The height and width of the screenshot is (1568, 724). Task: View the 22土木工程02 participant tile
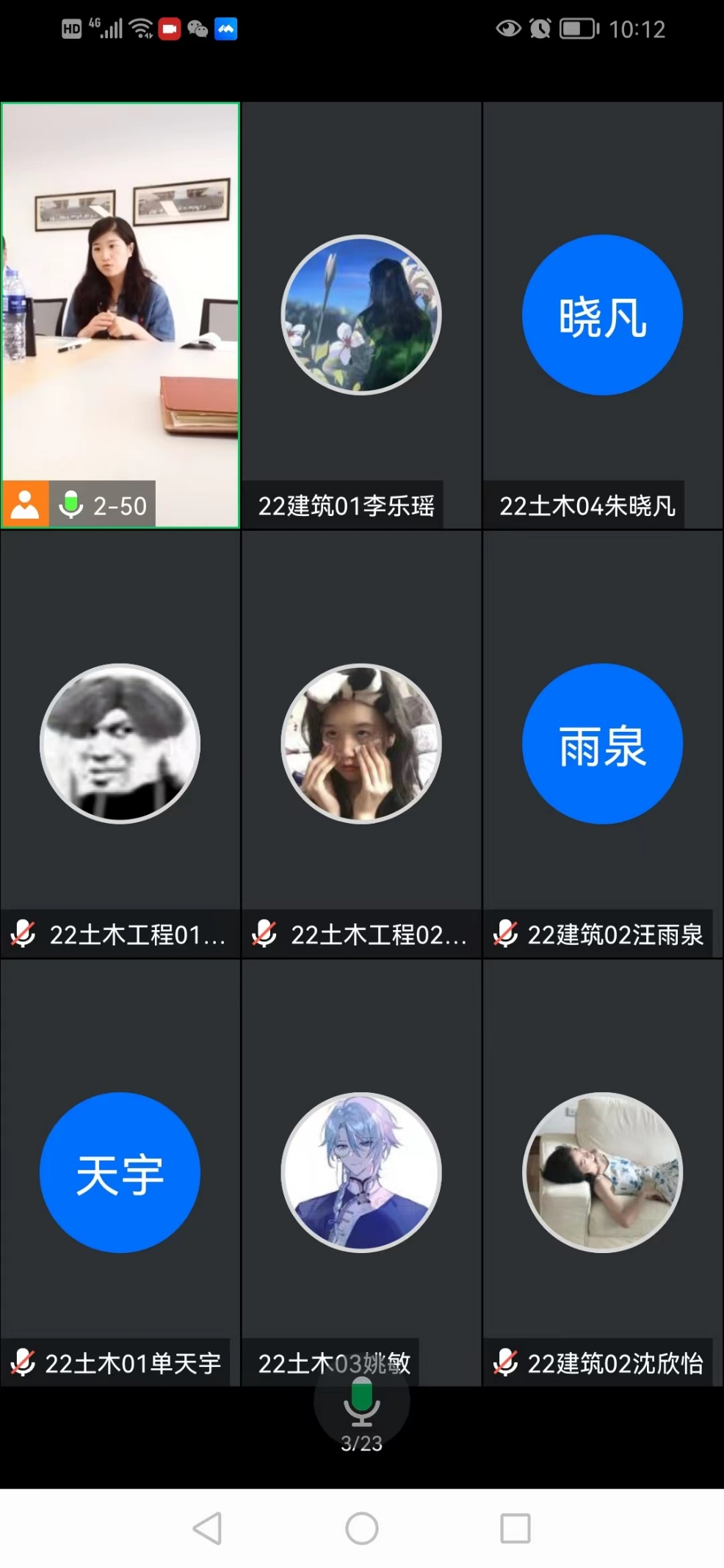coord(361,744)
